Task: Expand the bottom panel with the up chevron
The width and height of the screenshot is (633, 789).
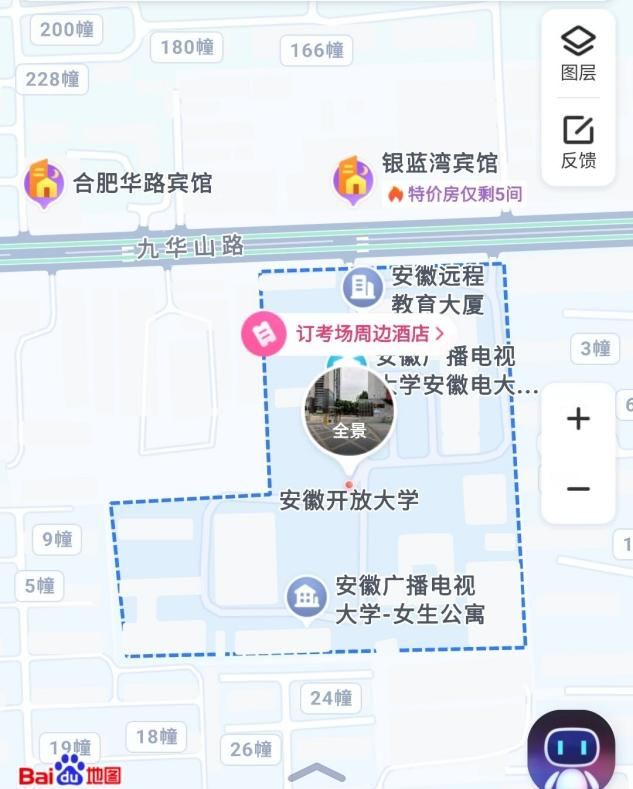Action: tap(317, 772)
